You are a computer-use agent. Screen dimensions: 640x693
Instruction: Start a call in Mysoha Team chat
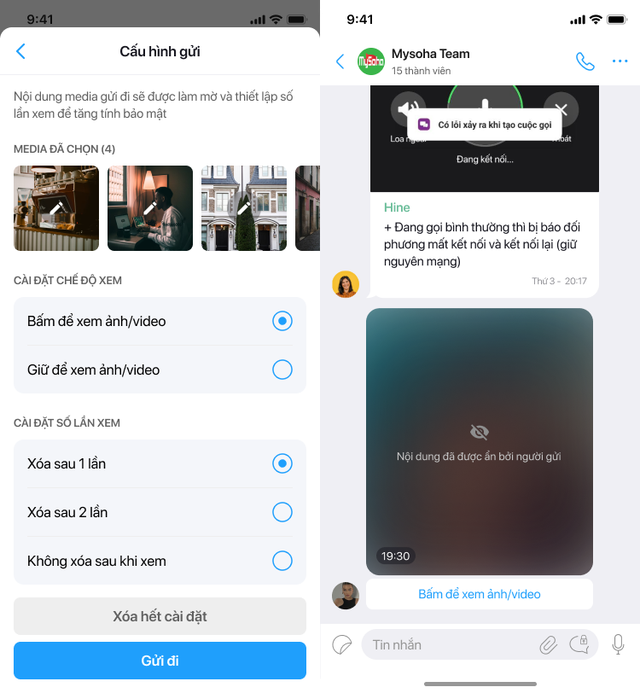pyautogui.click(x=585, y=61)
